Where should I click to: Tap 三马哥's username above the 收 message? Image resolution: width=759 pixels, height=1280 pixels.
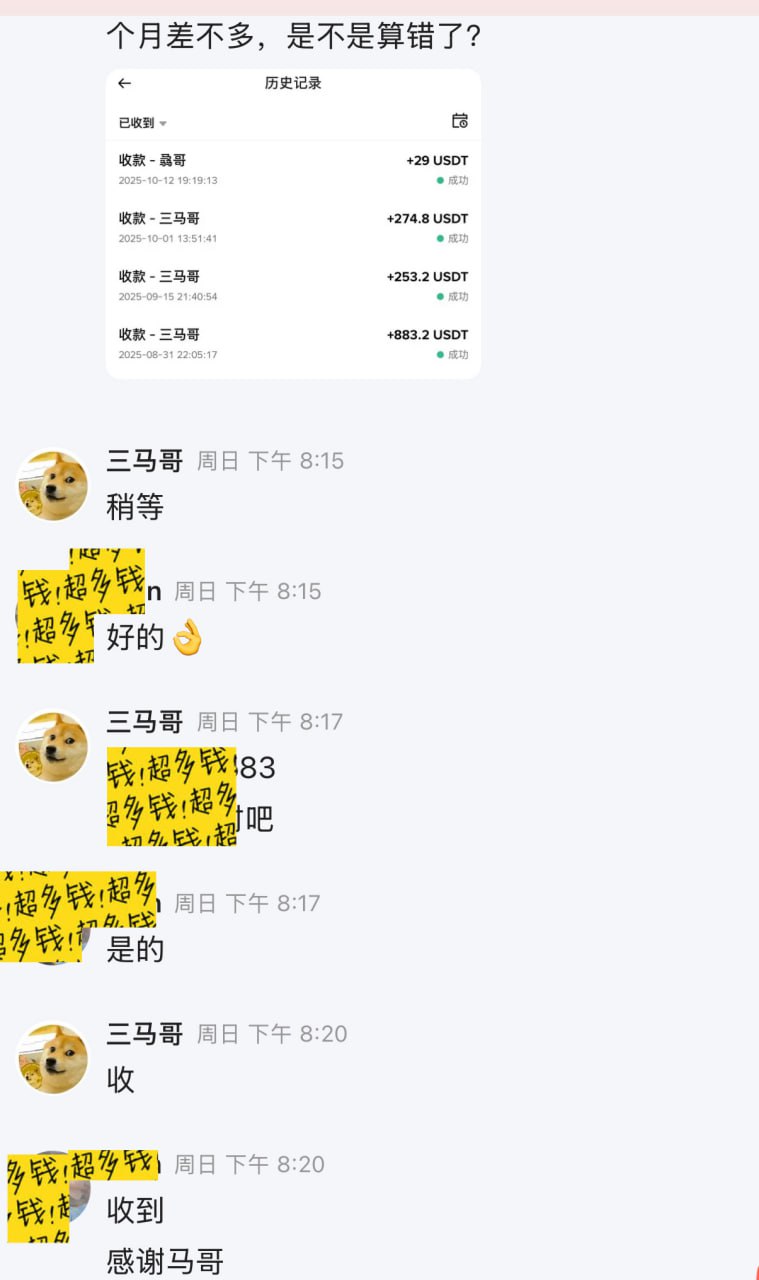tap(145, 1033)
